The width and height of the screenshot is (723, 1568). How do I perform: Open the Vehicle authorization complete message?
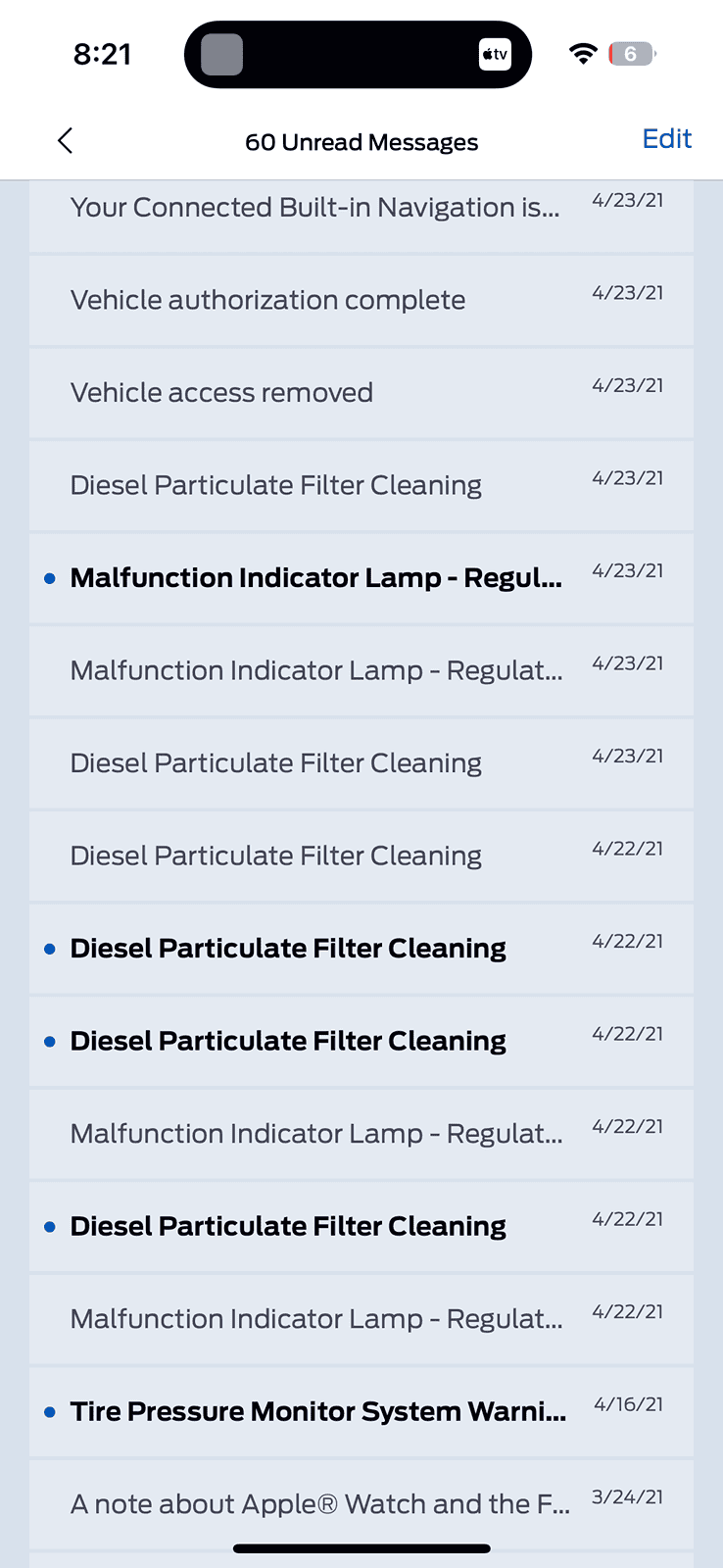361,300
